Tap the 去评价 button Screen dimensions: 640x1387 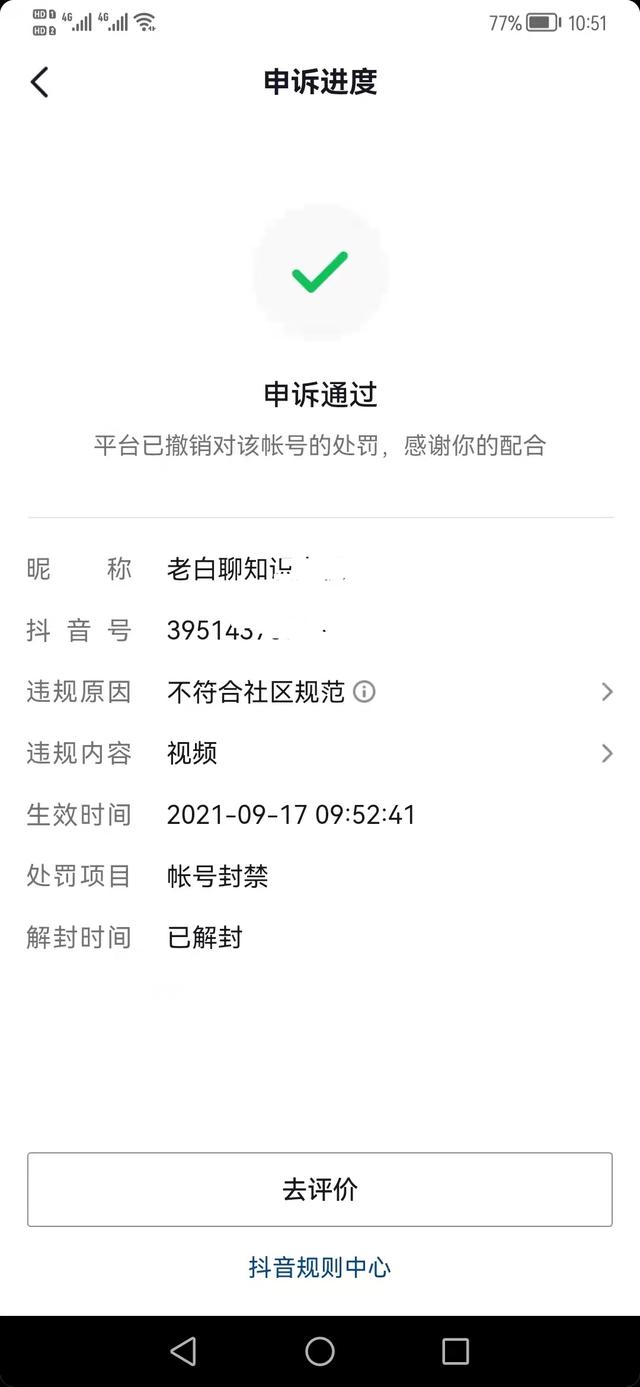(320, 1189)
